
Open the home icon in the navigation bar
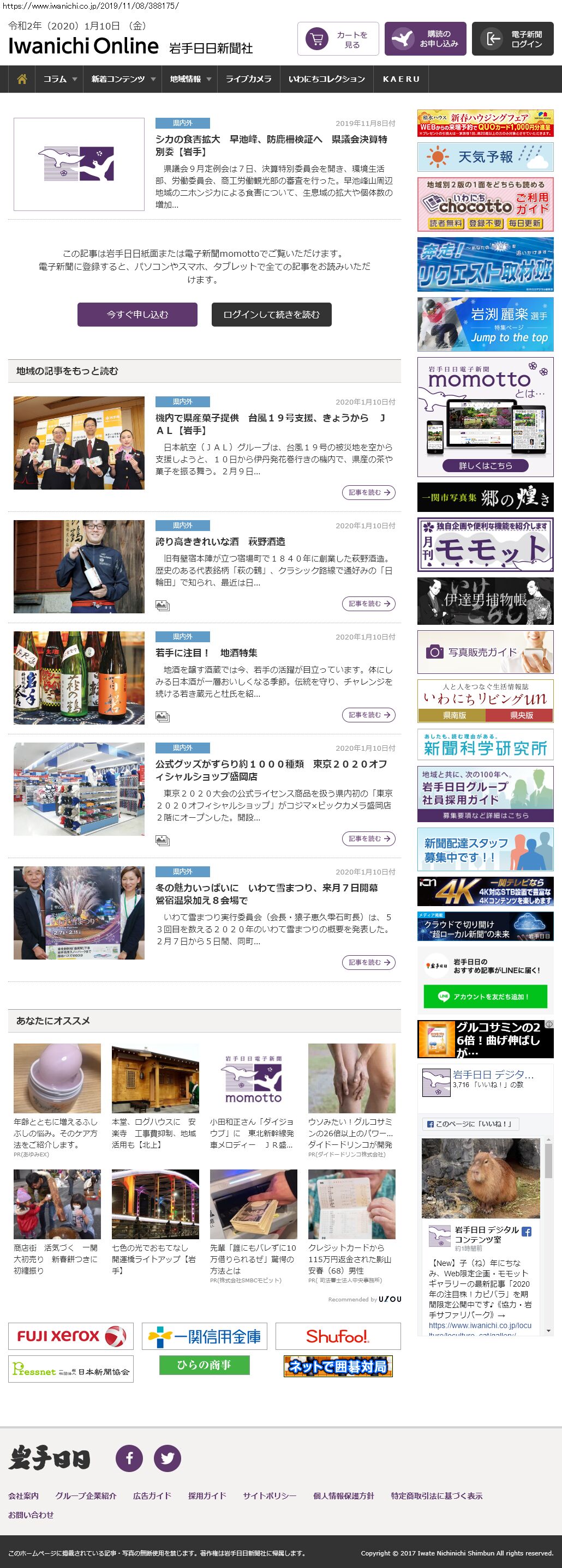coord(22,79)
